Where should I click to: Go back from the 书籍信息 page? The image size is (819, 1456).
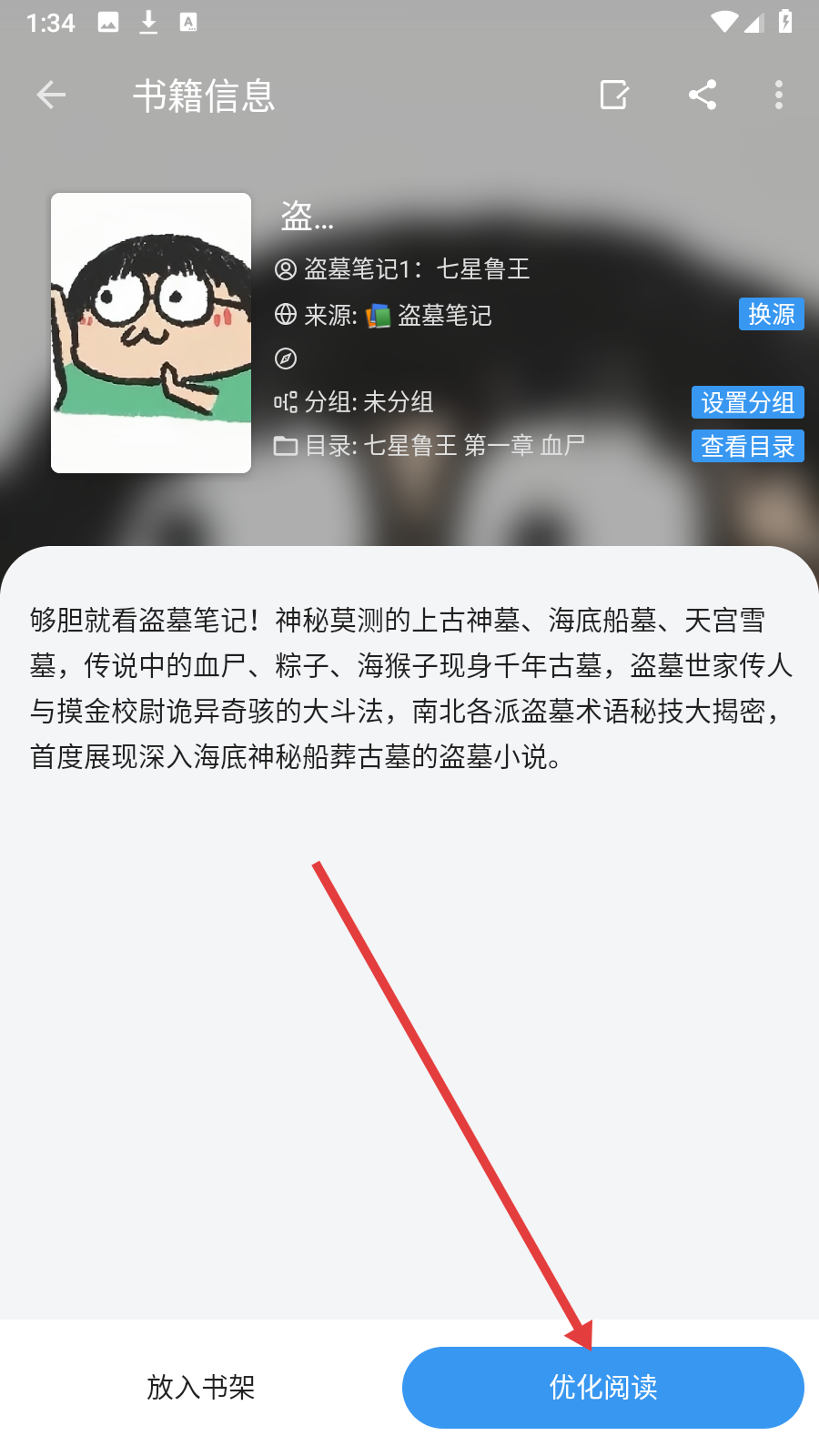[51, 95]
